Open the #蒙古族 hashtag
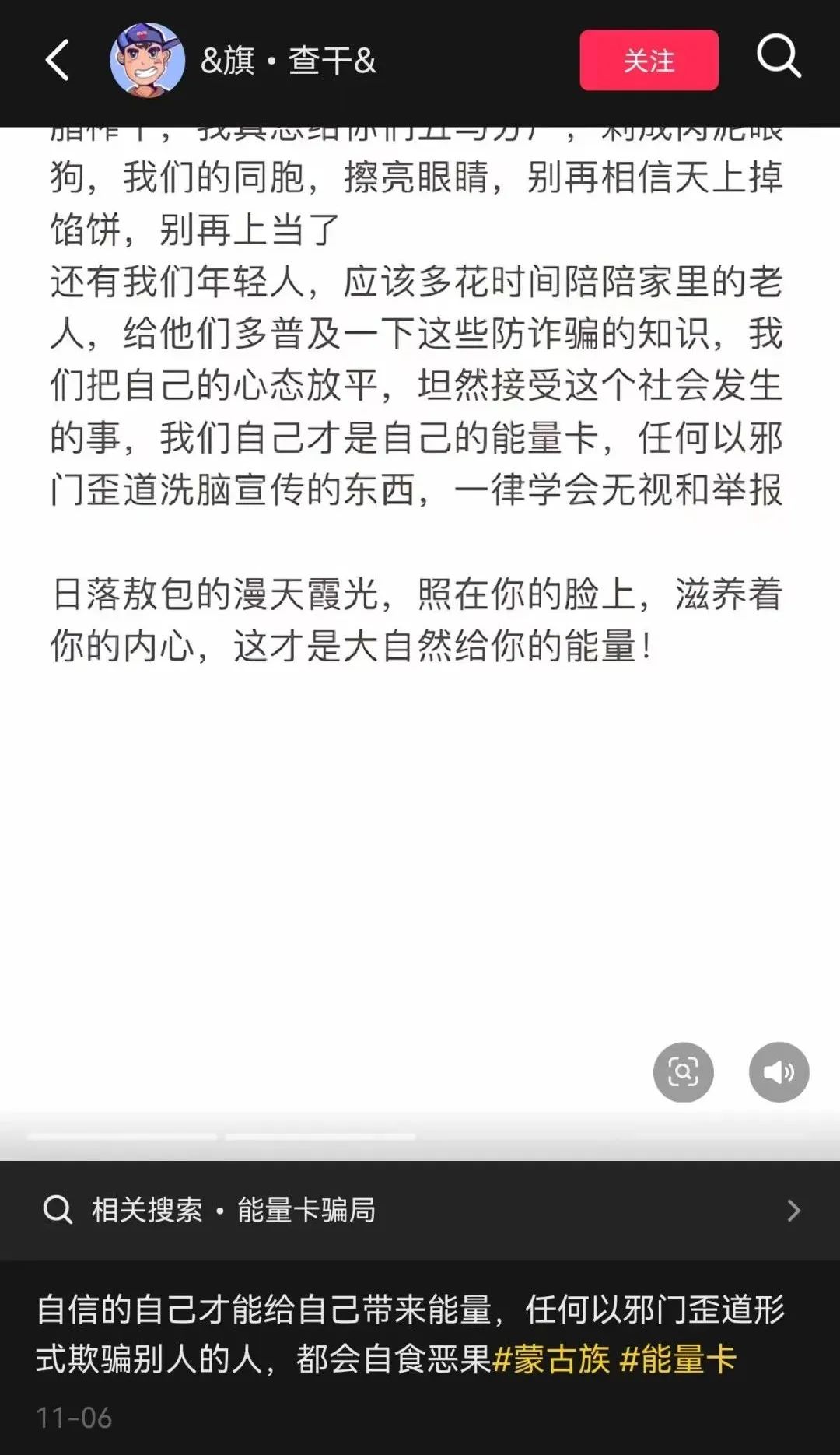 551,1359
